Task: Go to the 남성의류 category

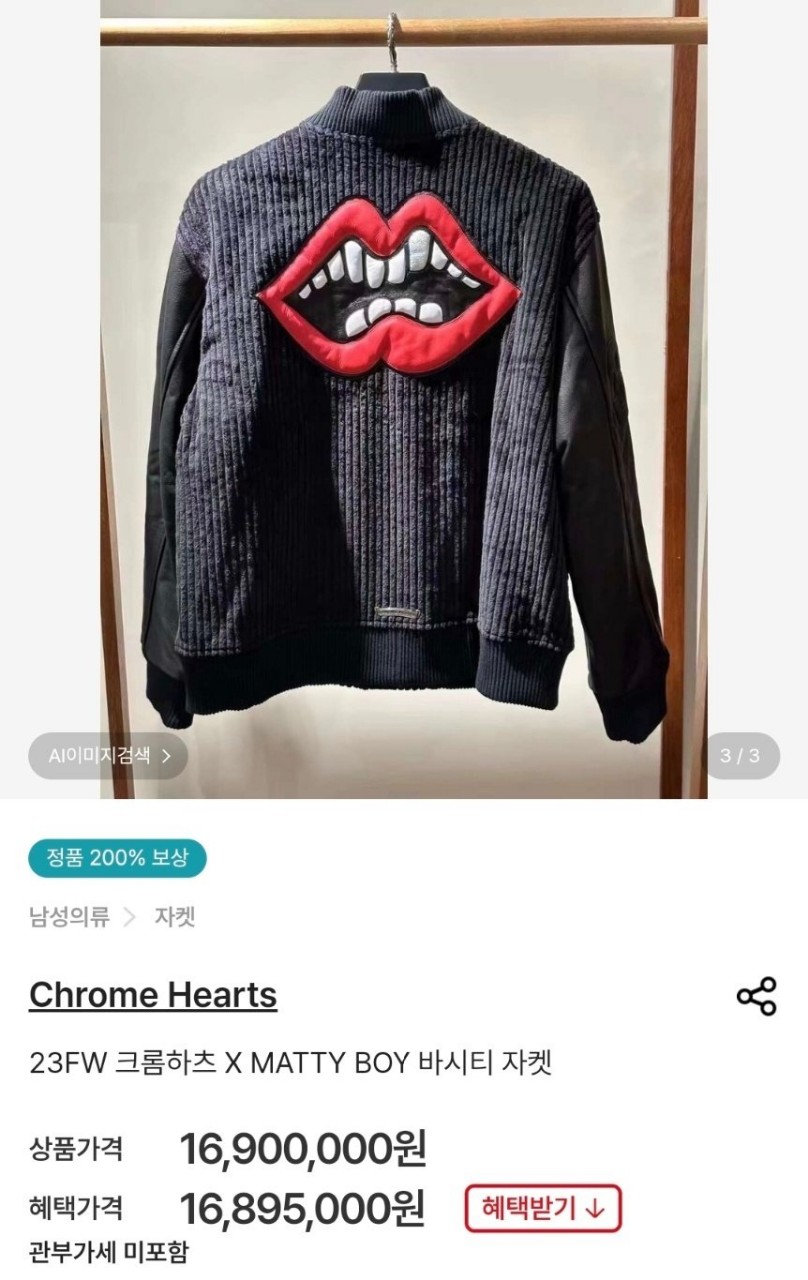Action: [69, 917]
